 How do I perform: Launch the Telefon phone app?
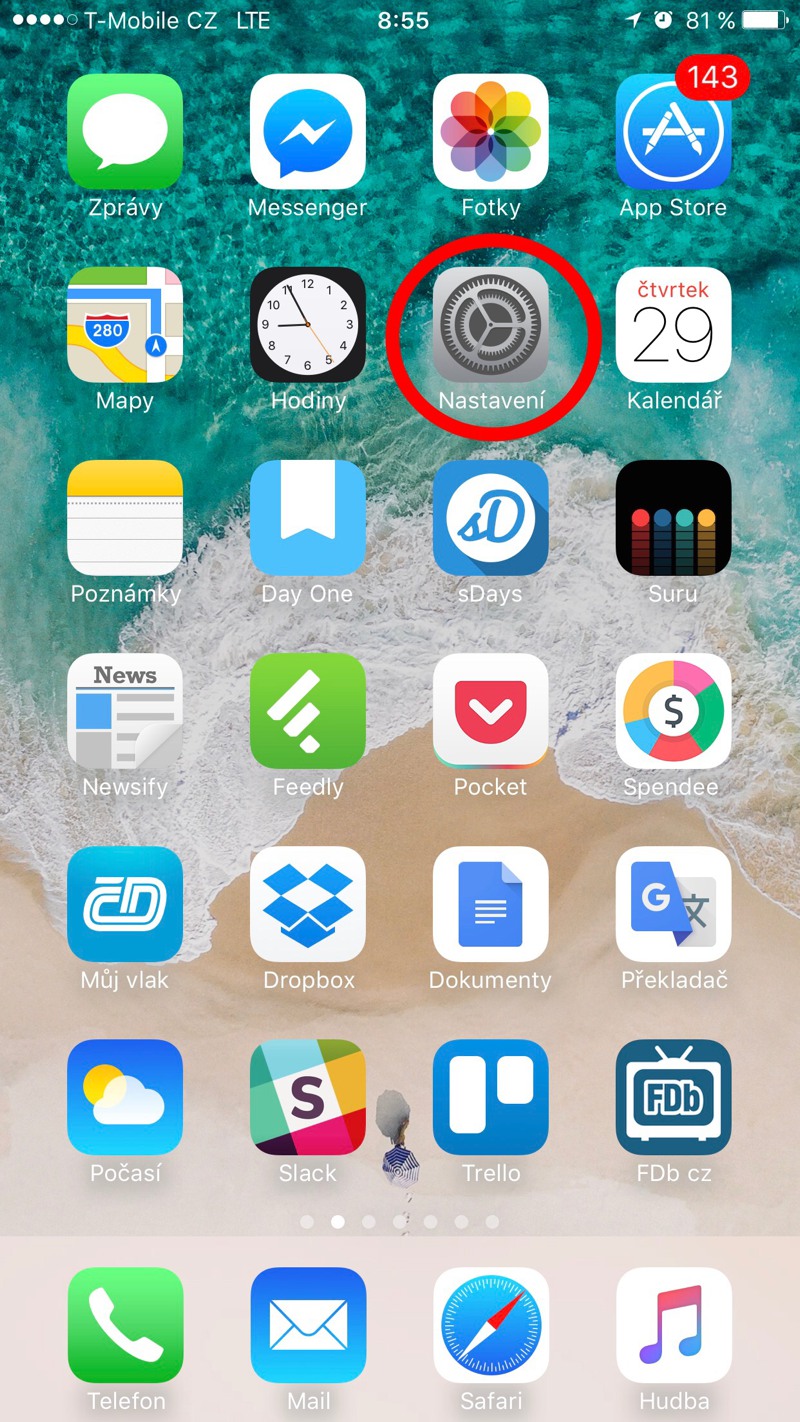tap(125, 1325)
